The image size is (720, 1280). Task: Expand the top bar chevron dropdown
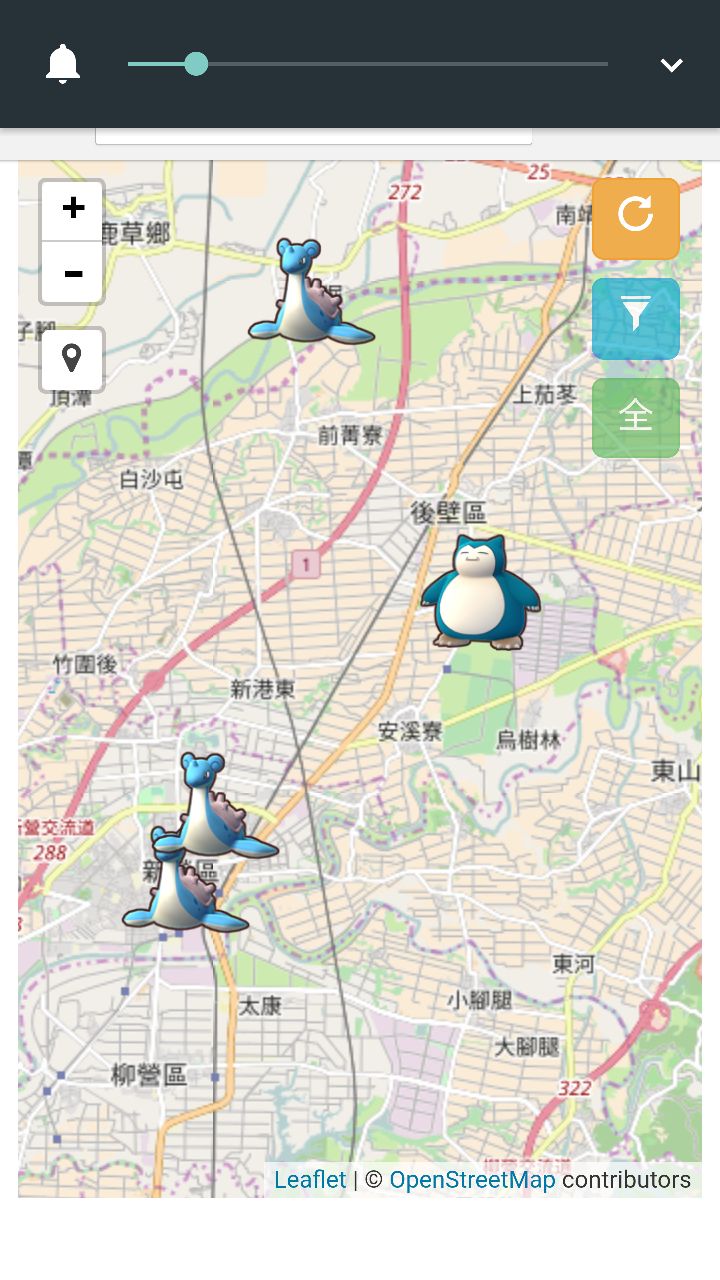click(671, 65)
